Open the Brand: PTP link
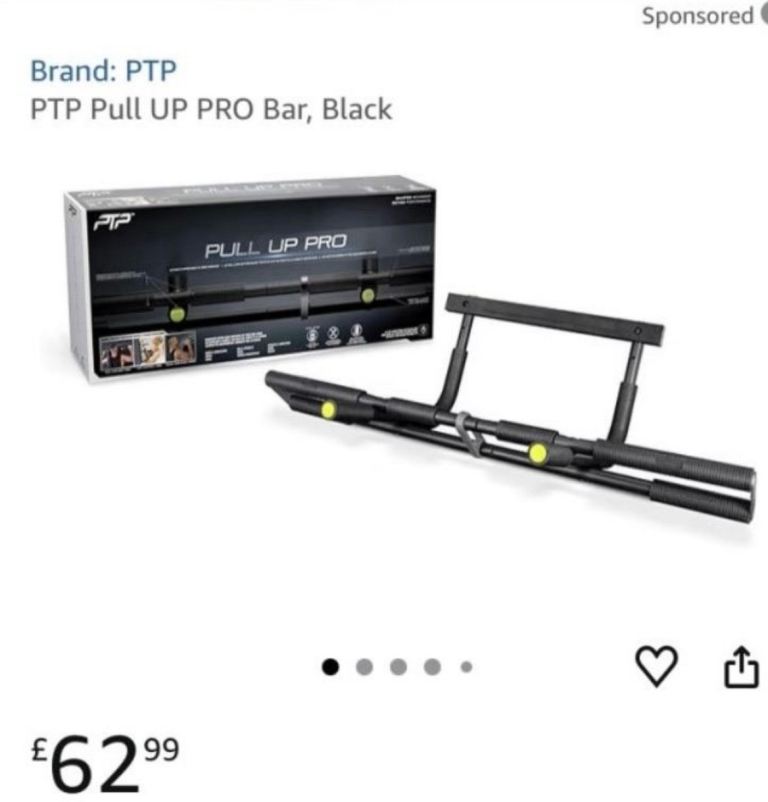 point(105,71)
